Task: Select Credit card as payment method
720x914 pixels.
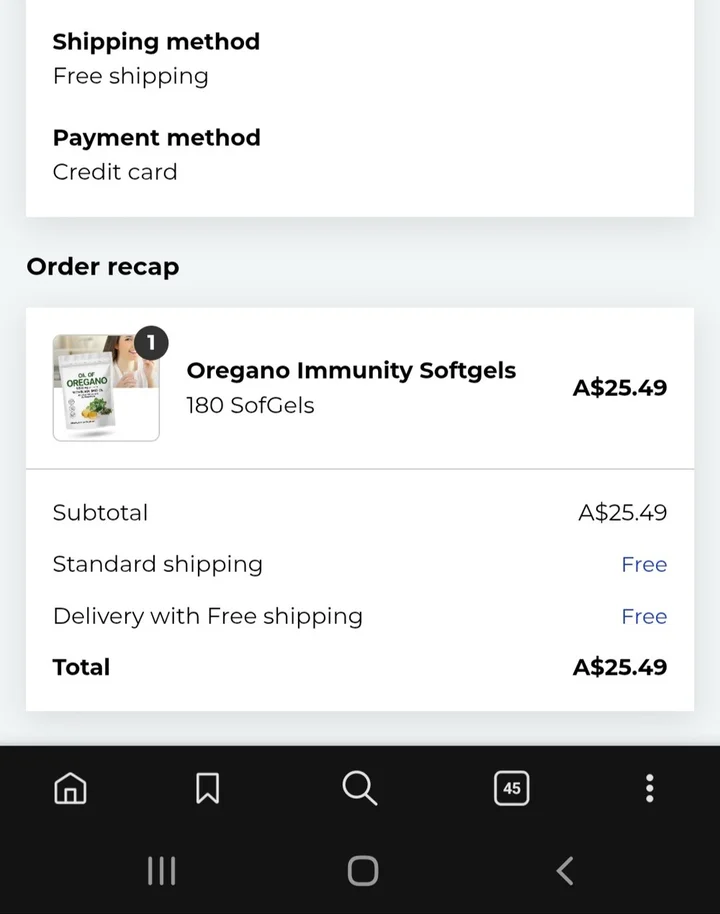Action: click(115, 171)
